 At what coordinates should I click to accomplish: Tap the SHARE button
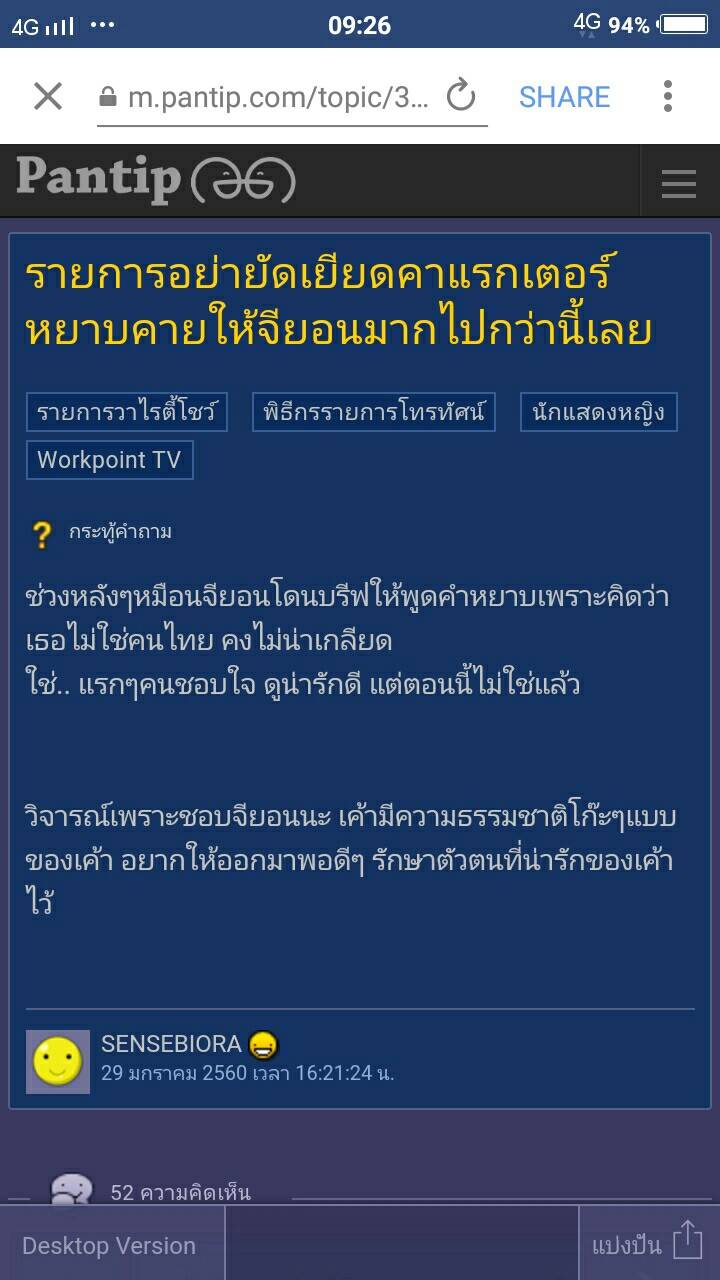pos(564,97)
